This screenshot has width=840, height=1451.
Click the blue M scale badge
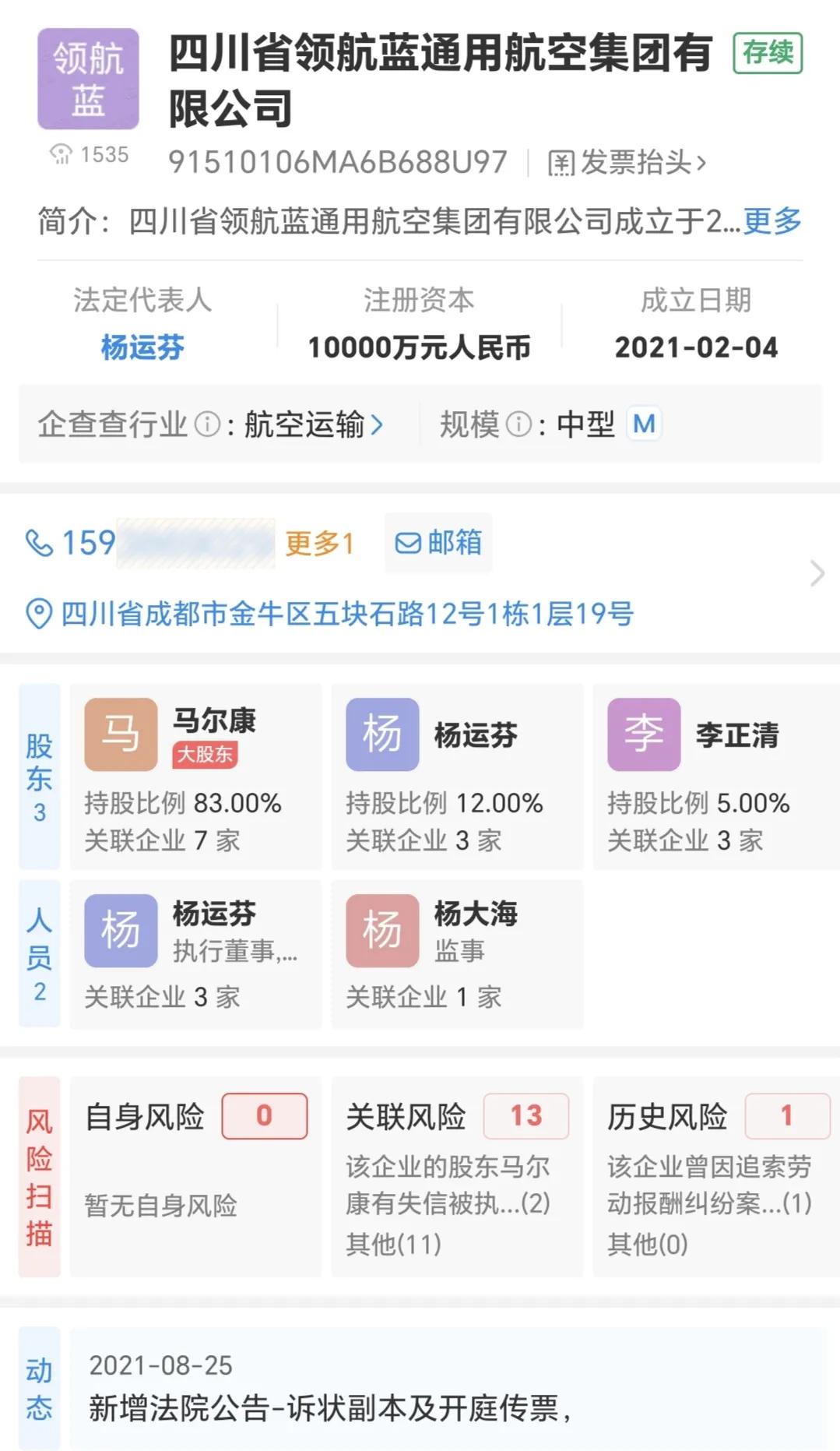click(643, 424)
